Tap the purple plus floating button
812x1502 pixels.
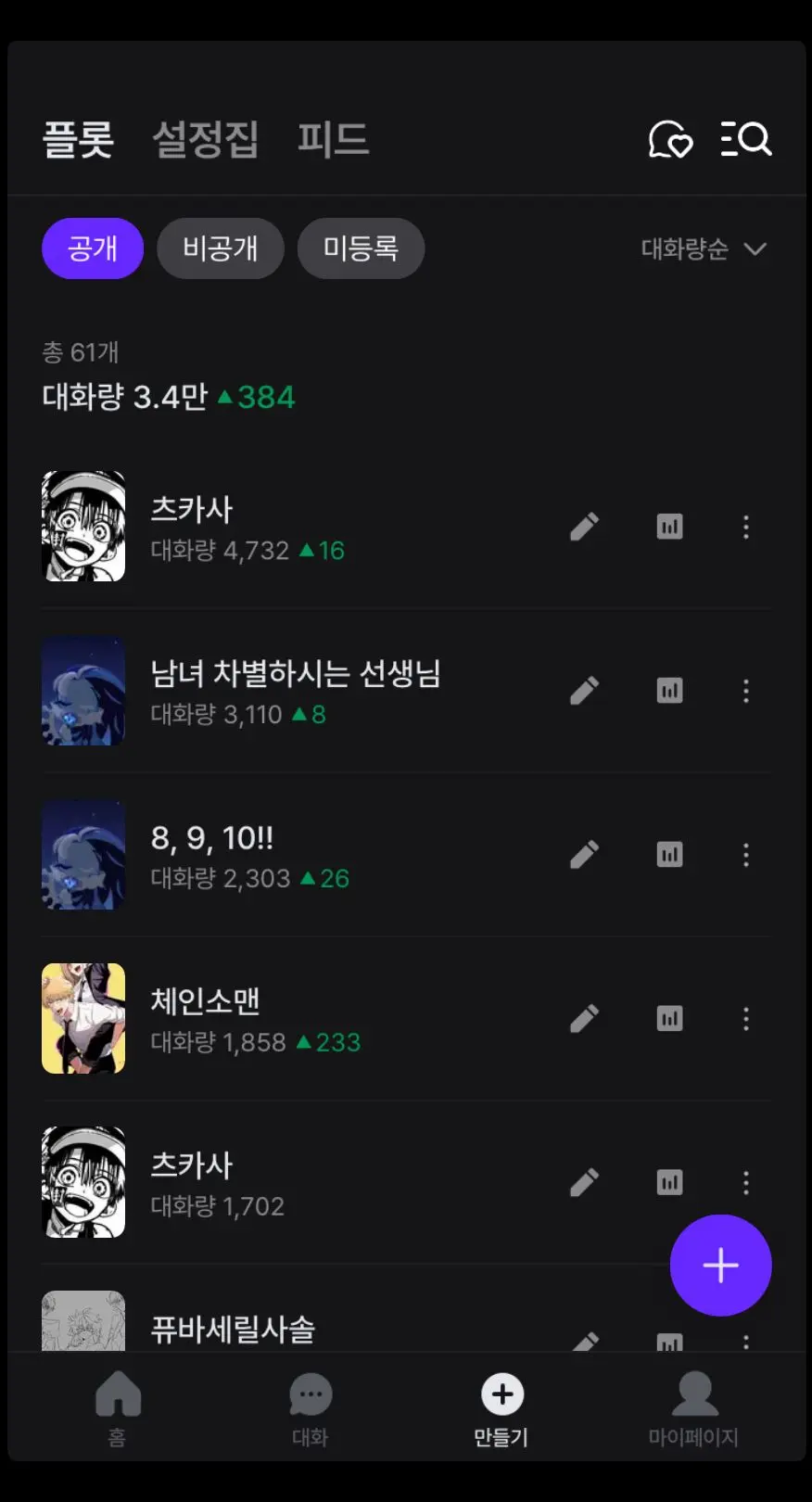pyautogui.click(x=721, y=1266)
